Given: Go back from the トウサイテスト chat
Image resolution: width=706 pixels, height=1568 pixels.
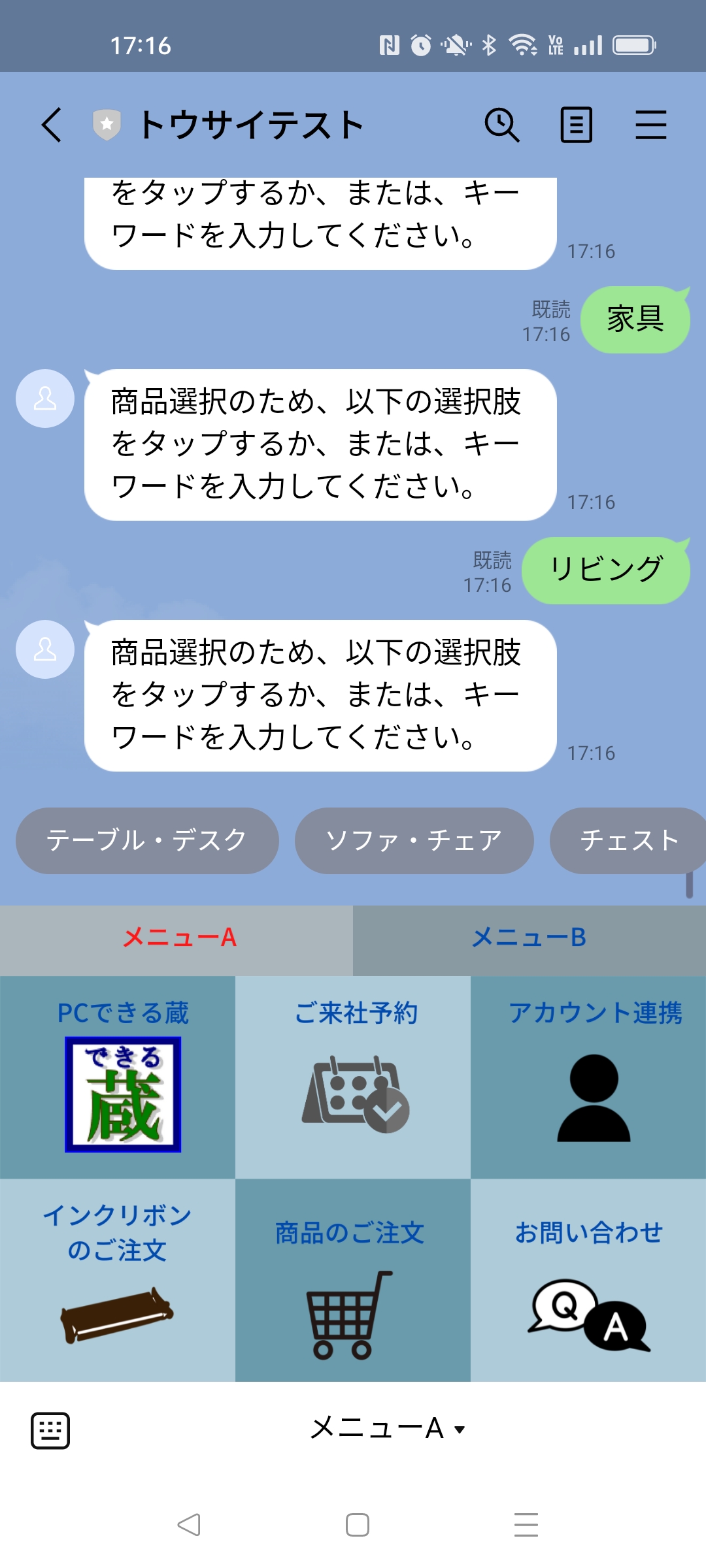Looking at the screenshot, I should [x=52, y=125].
